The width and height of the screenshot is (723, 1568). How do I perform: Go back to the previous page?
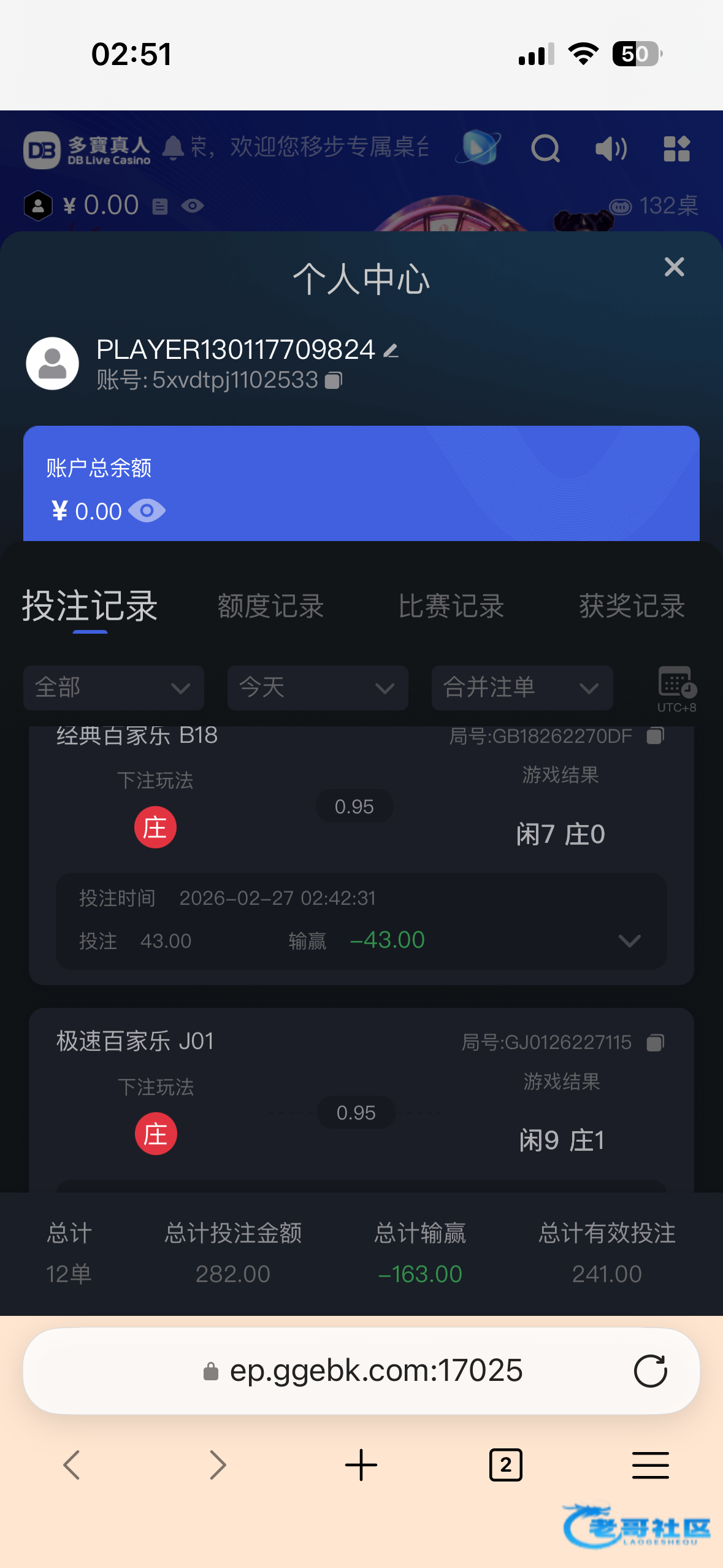point(72,1465)
